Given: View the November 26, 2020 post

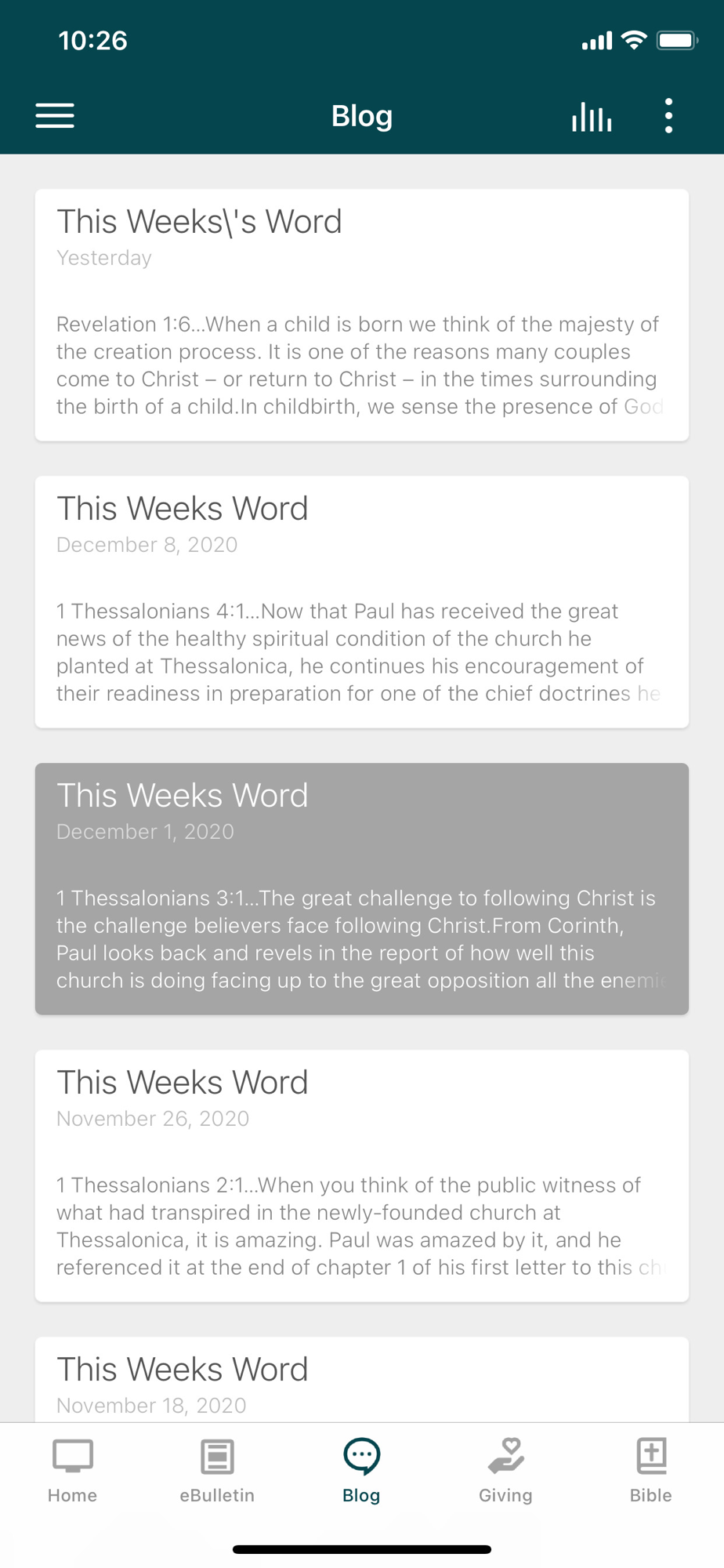Looking at the screenshot, I should click(x=362, y=1175).
